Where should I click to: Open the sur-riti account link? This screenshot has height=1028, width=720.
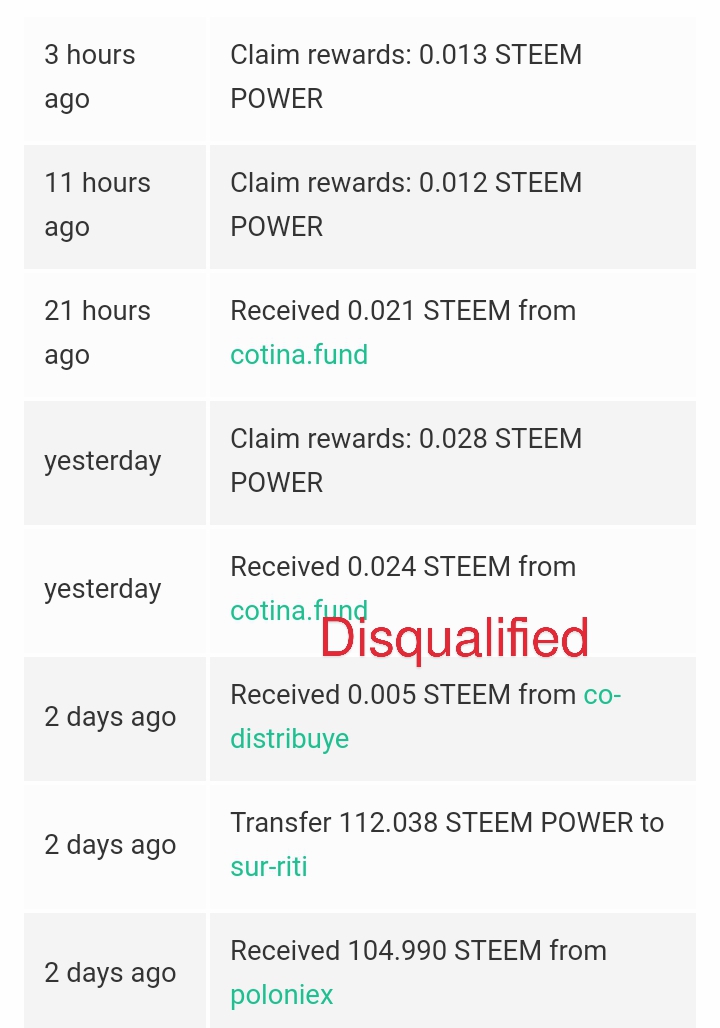[x=269, y=866]
